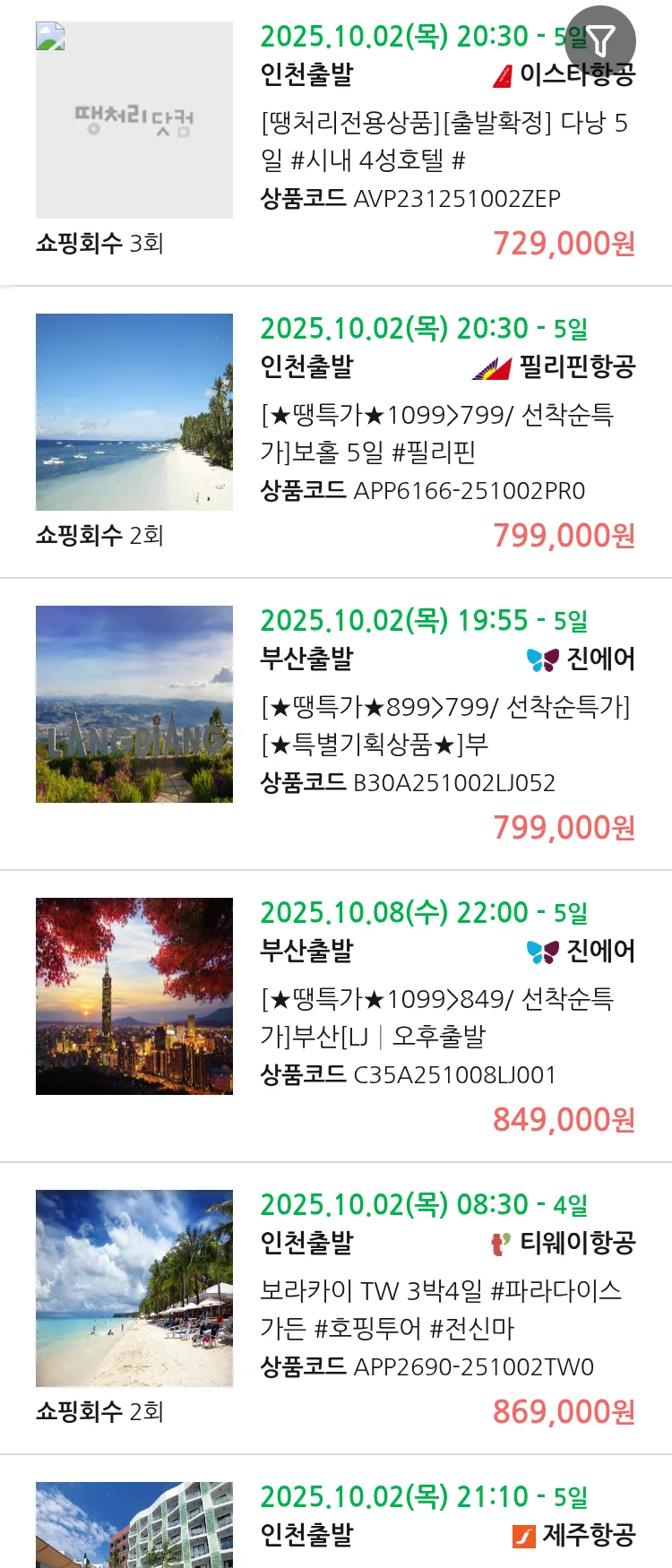Open the floating filter button
The height and width of the screenshot is (1568, 672).
click(x=600, y=40)
